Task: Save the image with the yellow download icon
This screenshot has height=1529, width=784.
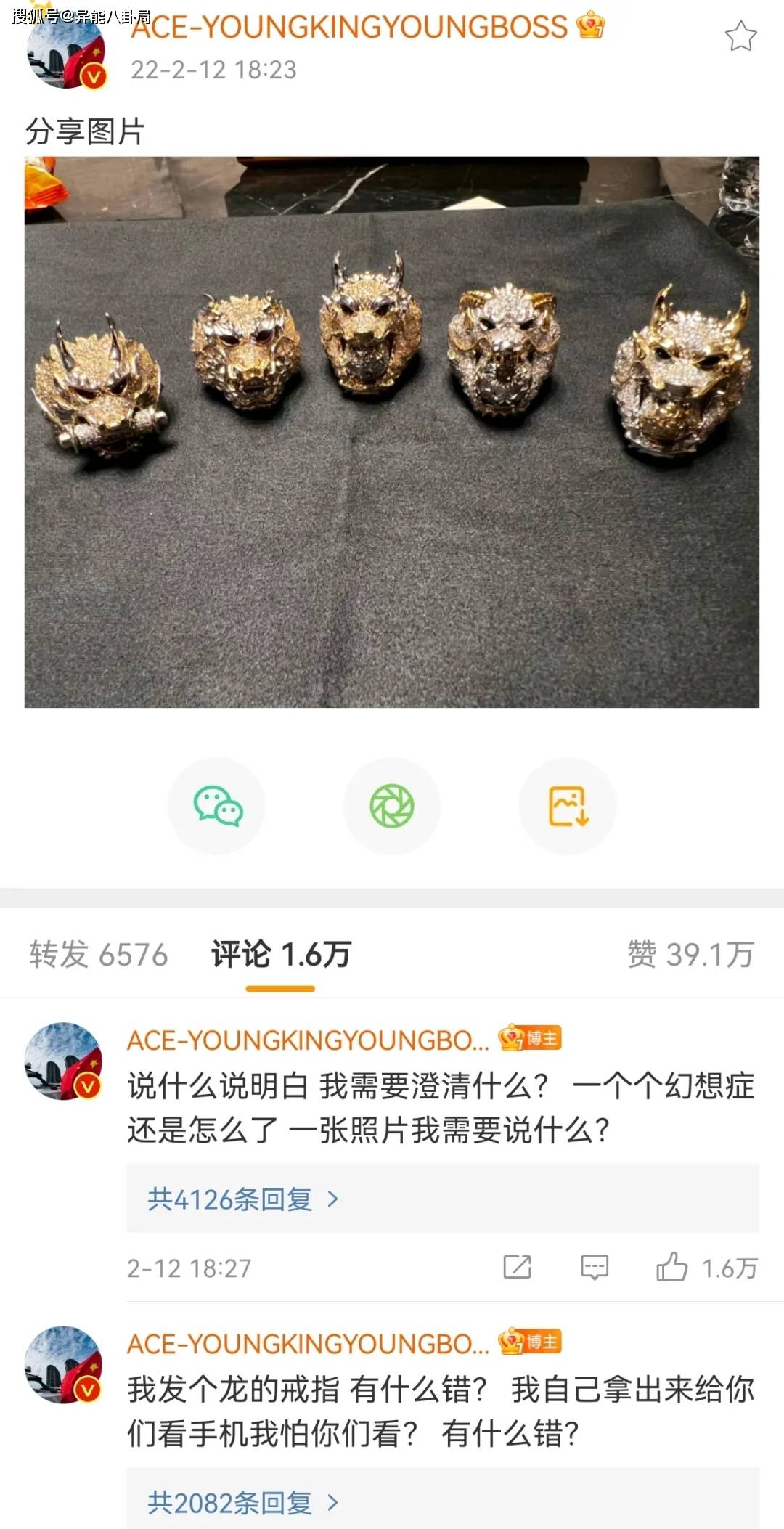Action: (568, 806)
